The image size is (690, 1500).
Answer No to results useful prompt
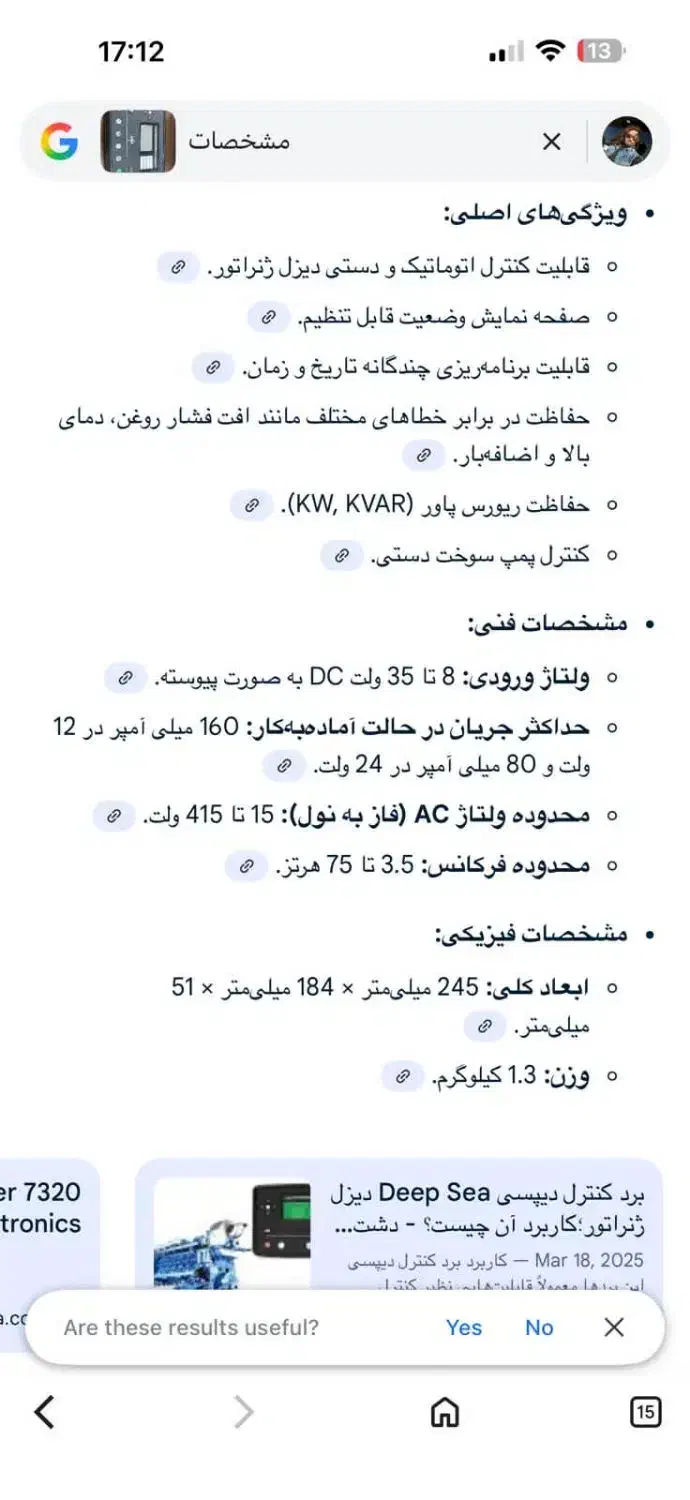[539, 1327]
